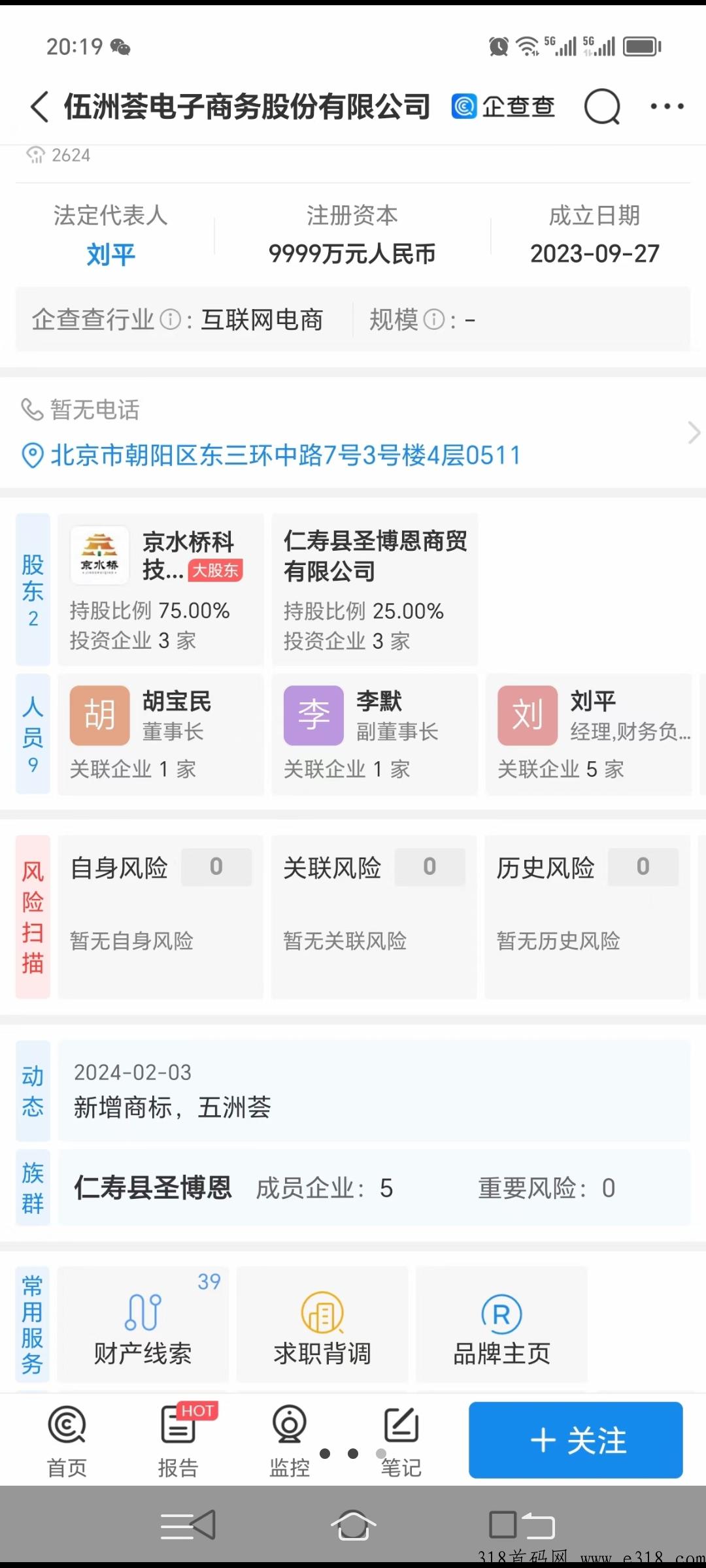
Task: Open the 自身风险 risk card
Action: pyautogui.click(x=160, y=916)
